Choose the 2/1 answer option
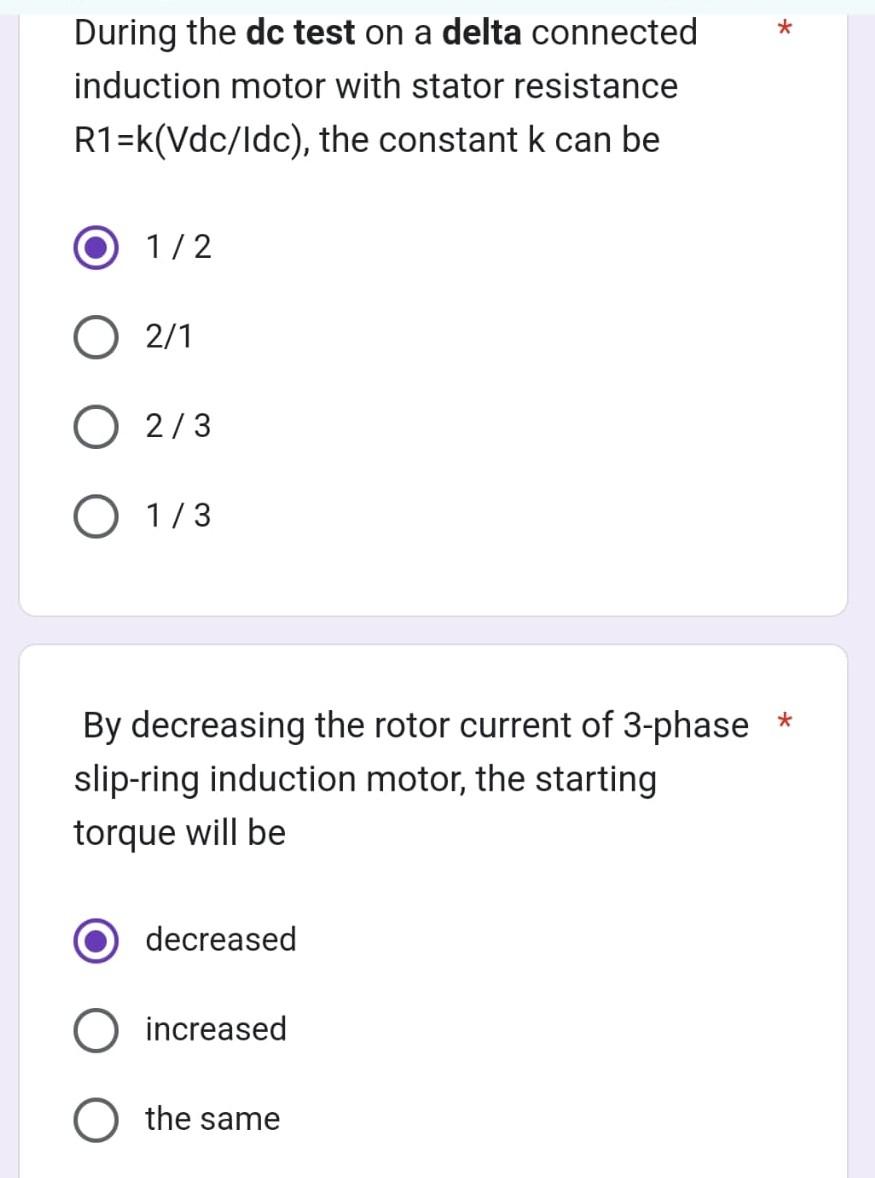 point(95,336)
